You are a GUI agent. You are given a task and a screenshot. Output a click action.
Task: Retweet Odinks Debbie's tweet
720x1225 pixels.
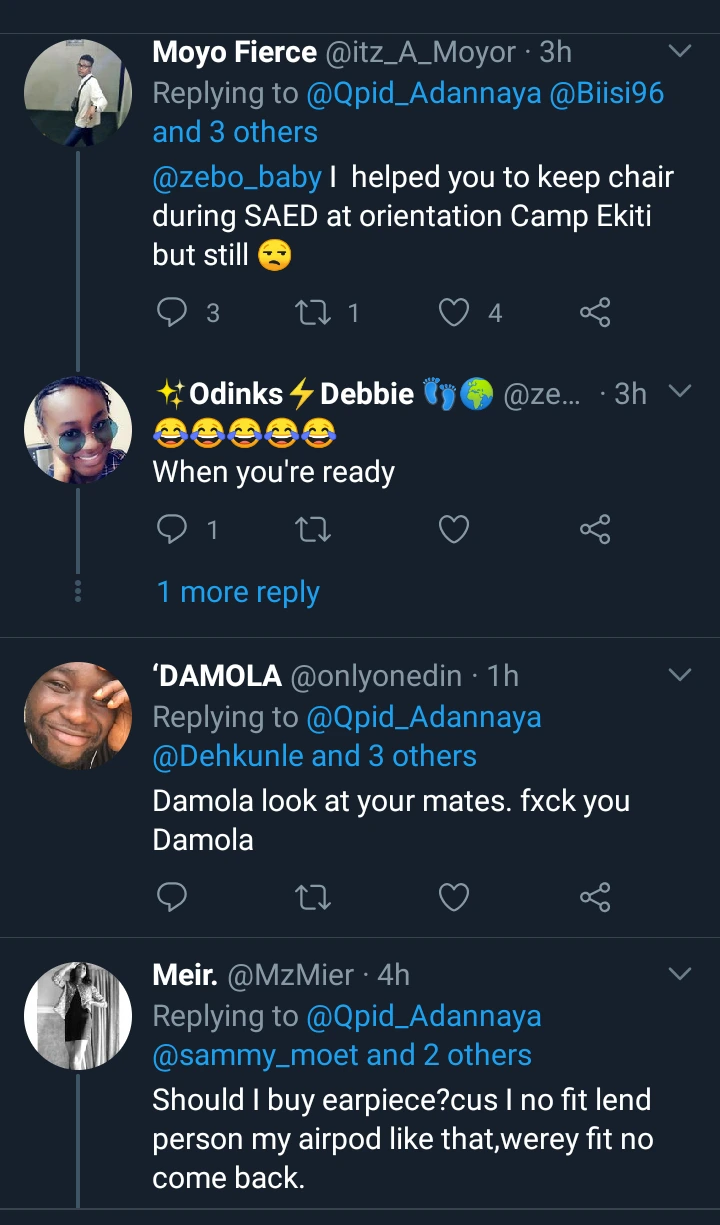click(x=313, y=528)
